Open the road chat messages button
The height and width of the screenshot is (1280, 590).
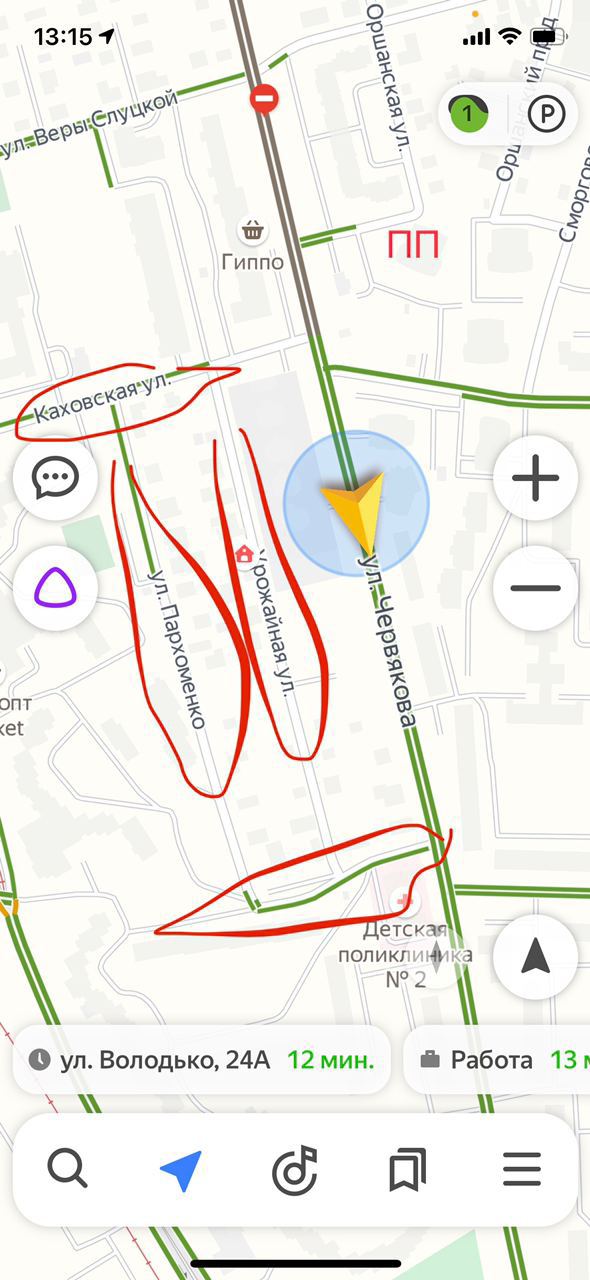tap(54, 478)
